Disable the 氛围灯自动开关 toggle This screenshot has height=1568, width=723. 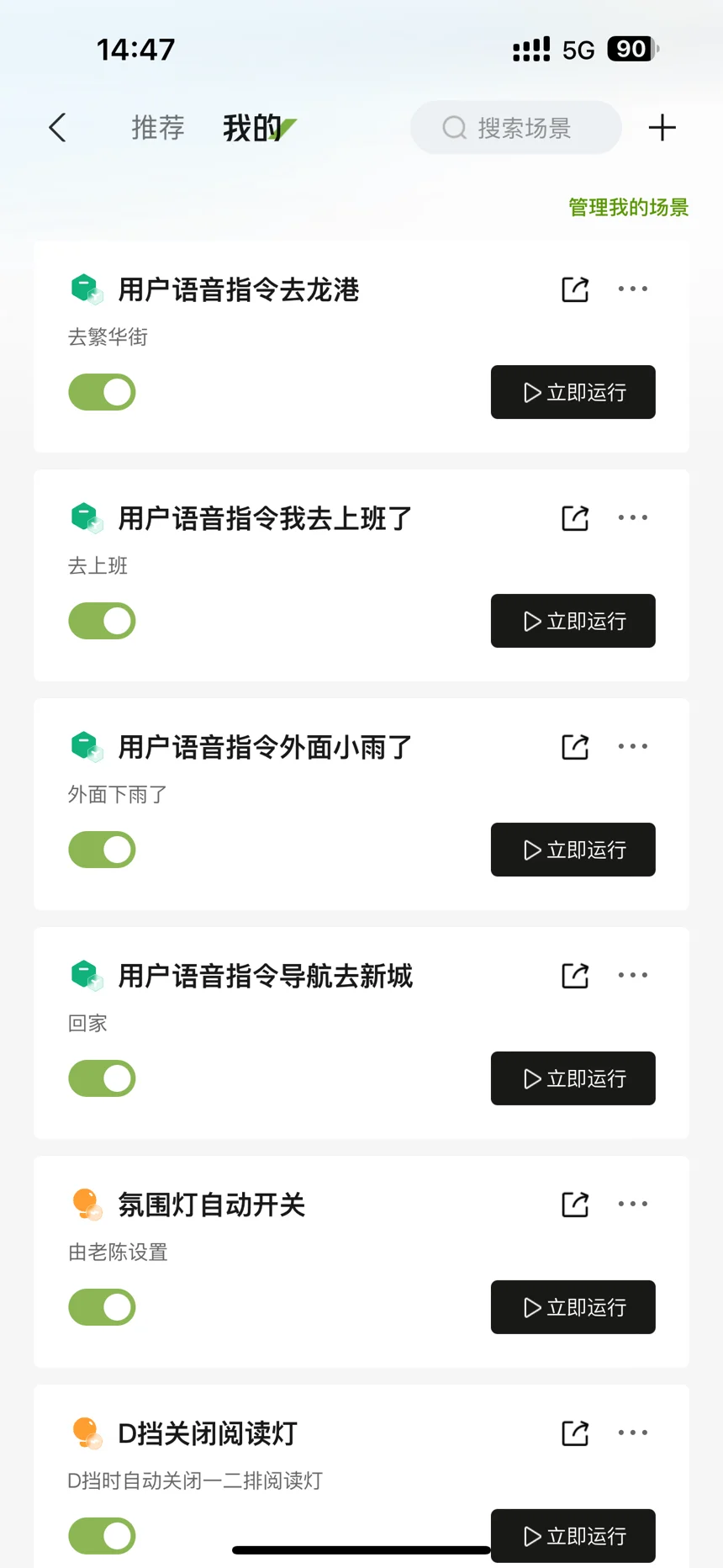(102, 1307)
